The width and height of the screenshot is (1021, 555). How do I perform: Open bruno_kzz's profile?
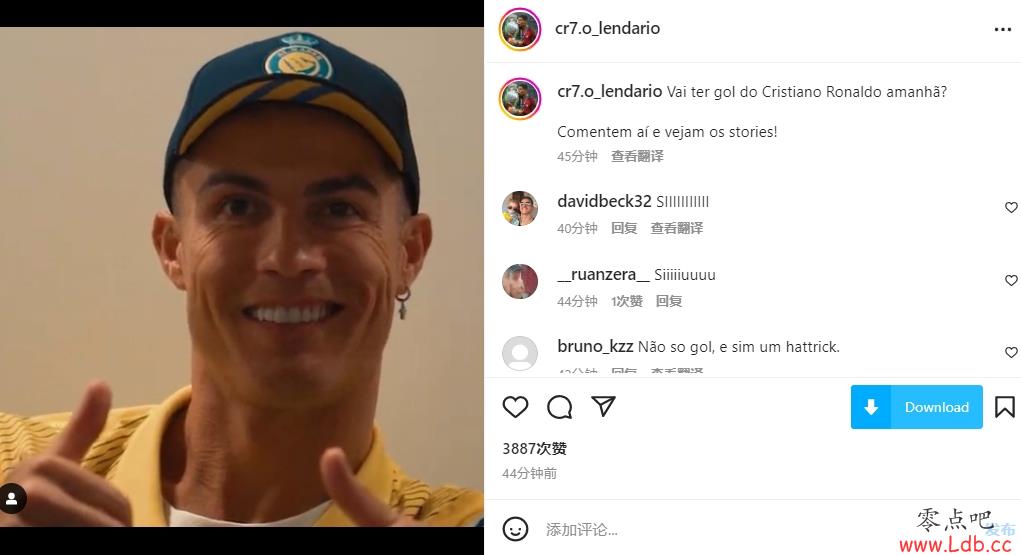594,347
